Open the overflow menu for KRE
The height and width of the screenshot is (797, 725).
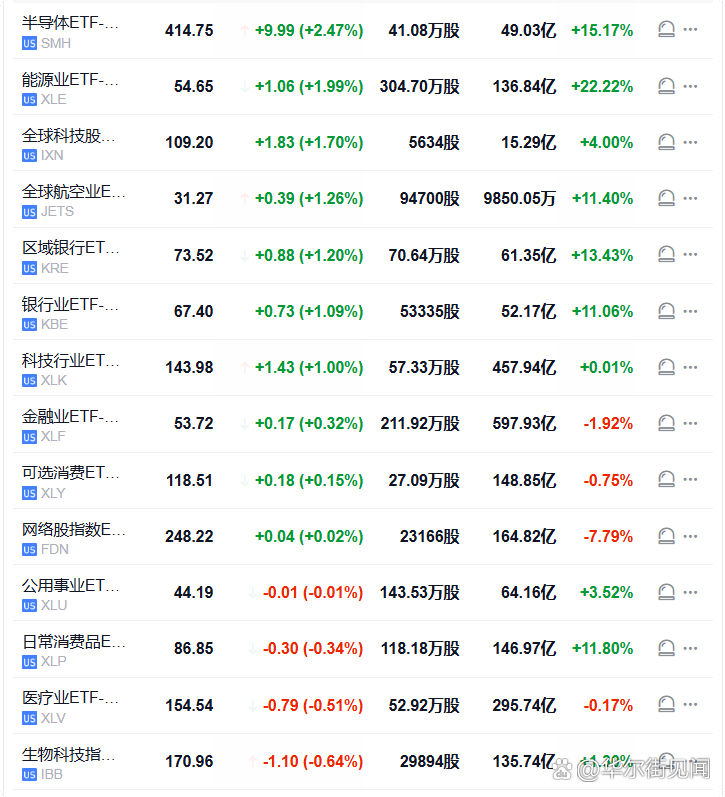(x=690, y=255)
